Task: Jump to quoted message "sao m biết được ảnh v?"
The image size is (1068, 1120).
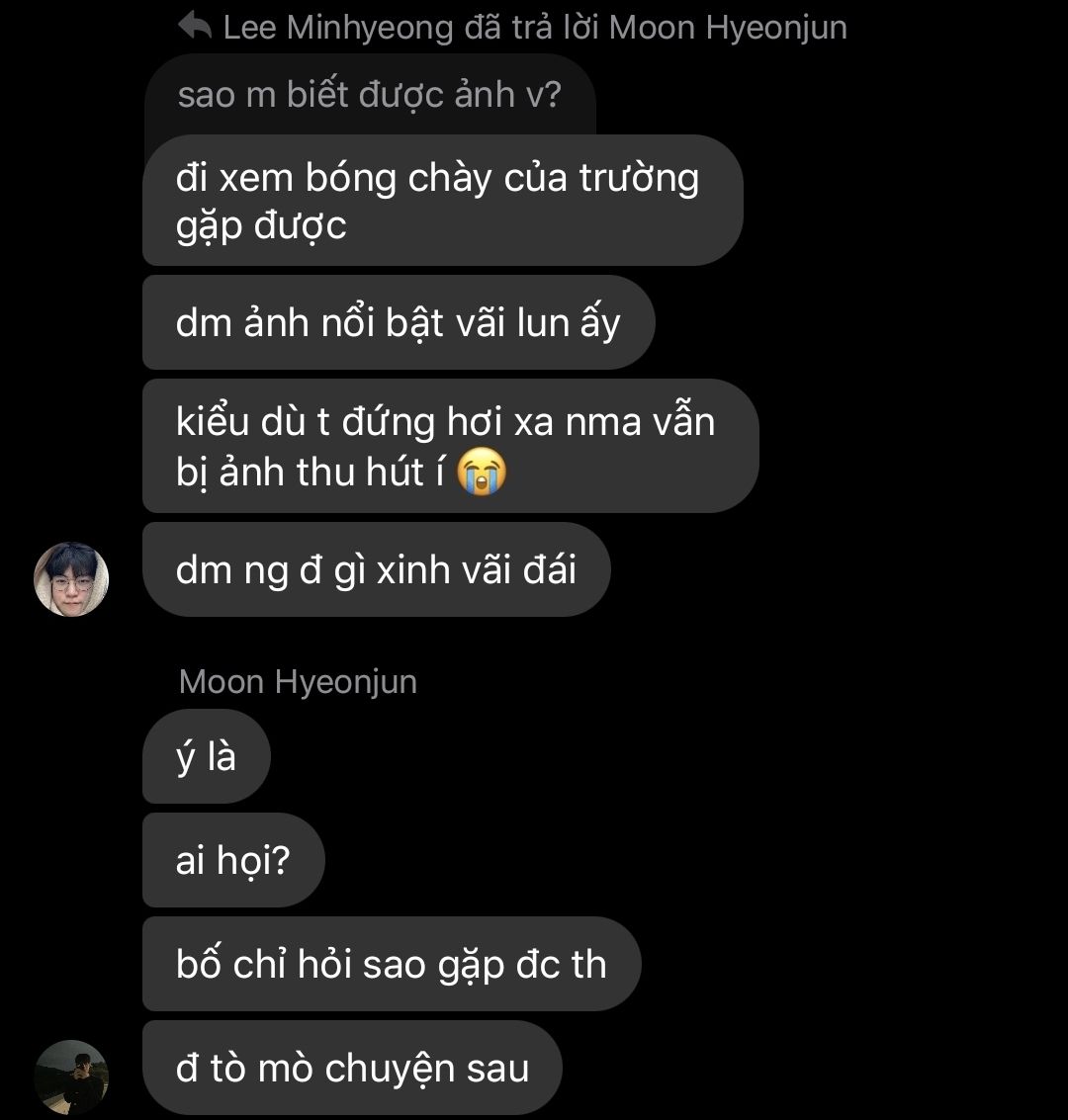Action: (369, 95)
